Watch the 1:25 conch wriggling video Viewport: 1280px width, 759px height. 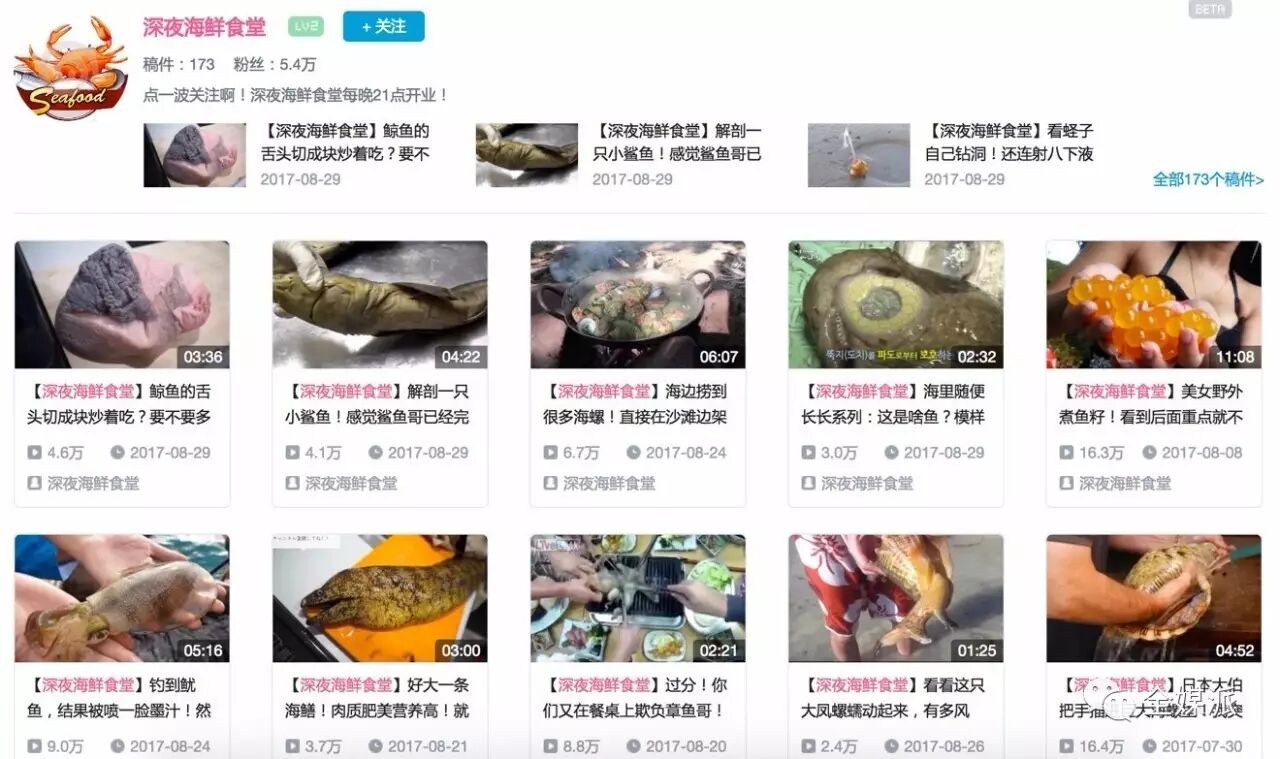click(x=896, y=598)
